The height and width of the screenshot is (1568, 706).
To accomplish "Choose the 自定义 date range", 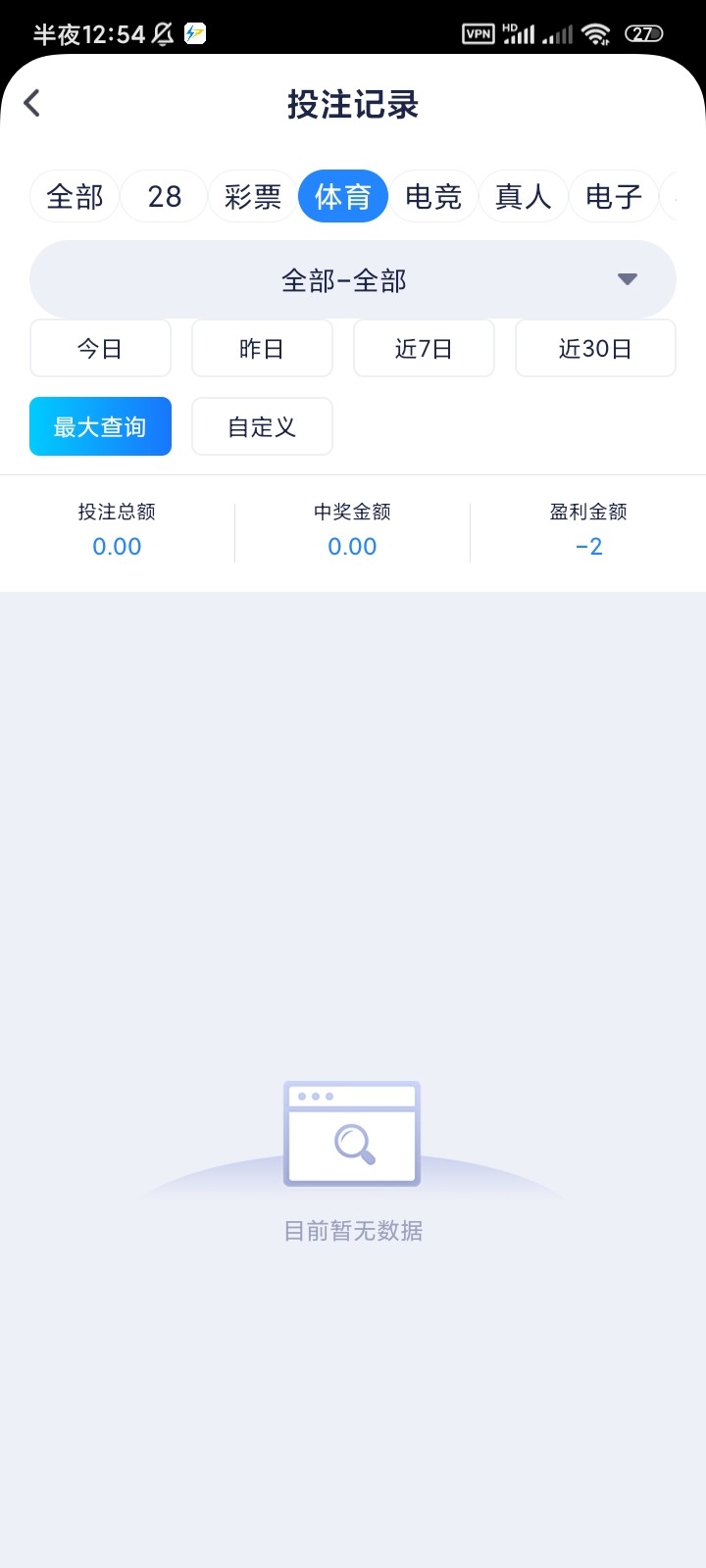I will click(262, 426).
